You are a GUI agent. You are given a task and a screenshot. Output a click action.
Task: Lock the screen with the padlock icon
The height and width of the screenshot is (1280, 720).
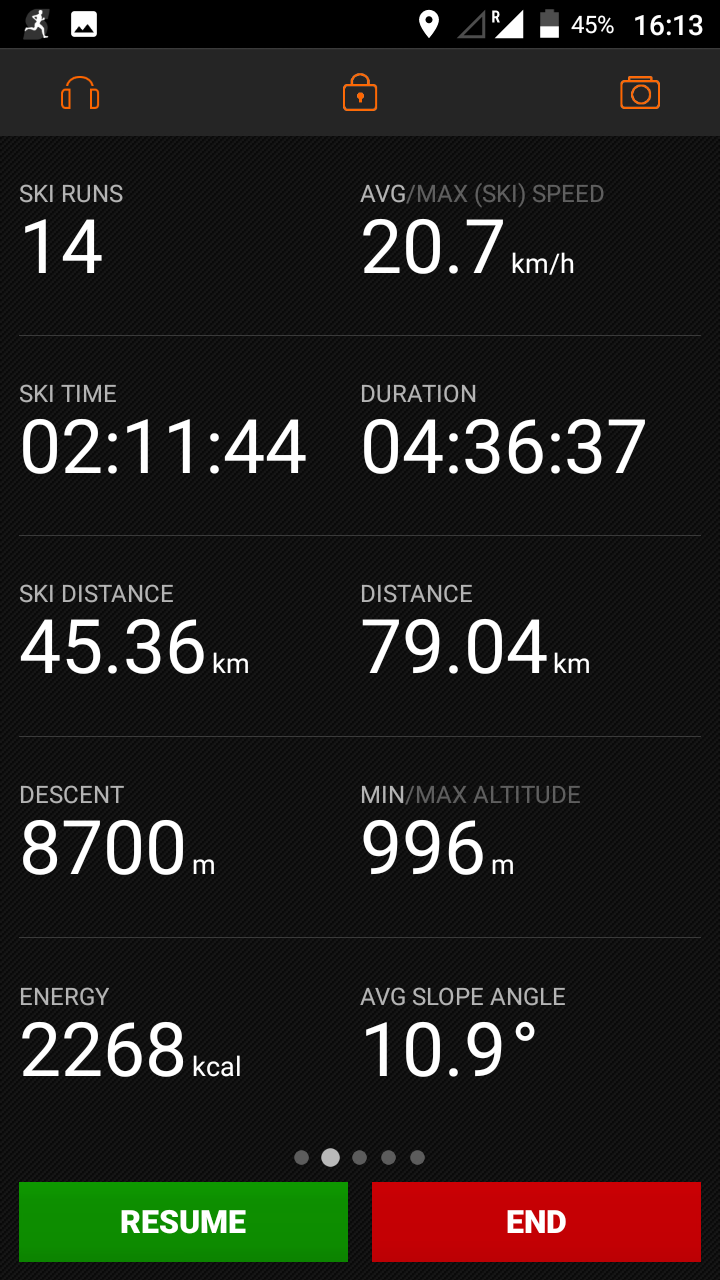[360, 94]
